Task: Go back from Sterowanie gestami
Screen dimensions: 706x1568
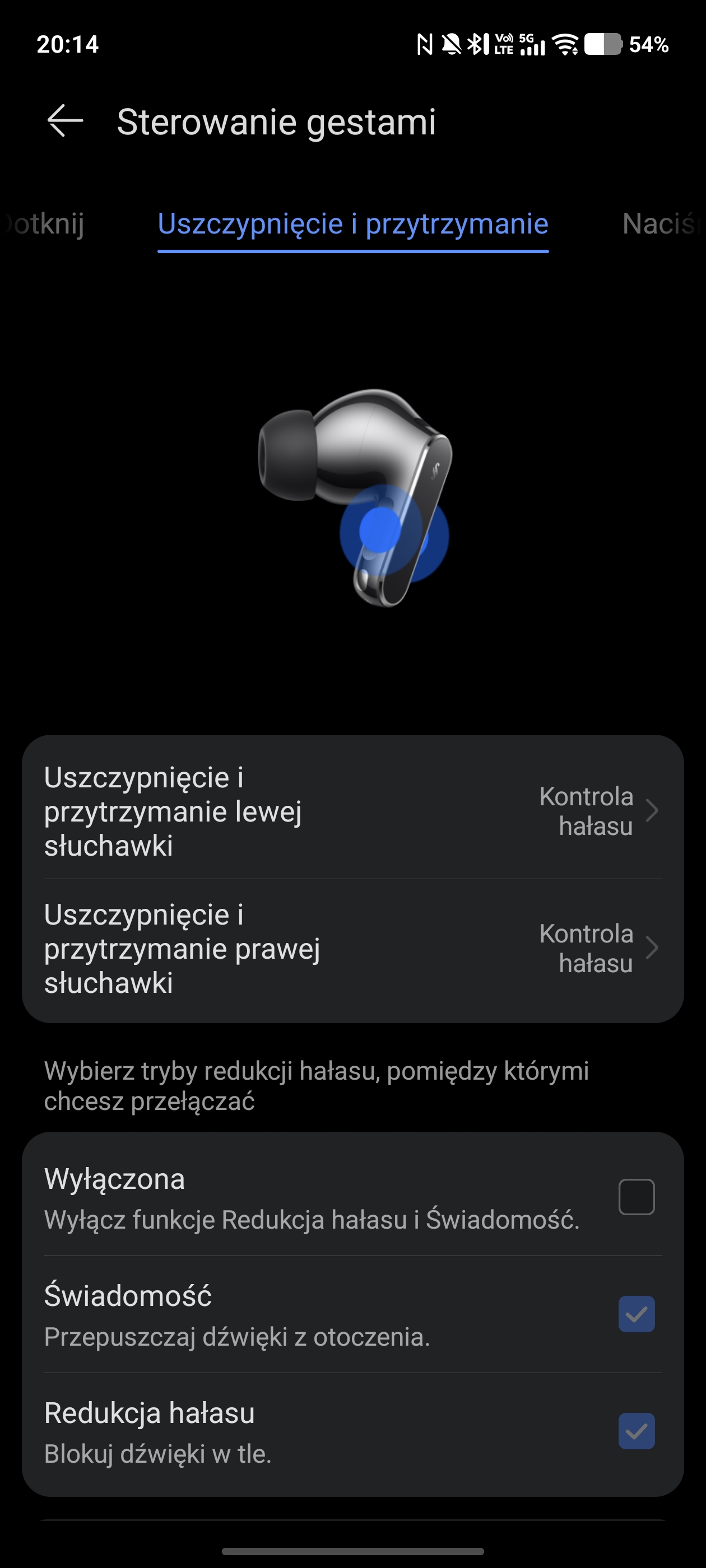Action: click(x=65, y=120)
